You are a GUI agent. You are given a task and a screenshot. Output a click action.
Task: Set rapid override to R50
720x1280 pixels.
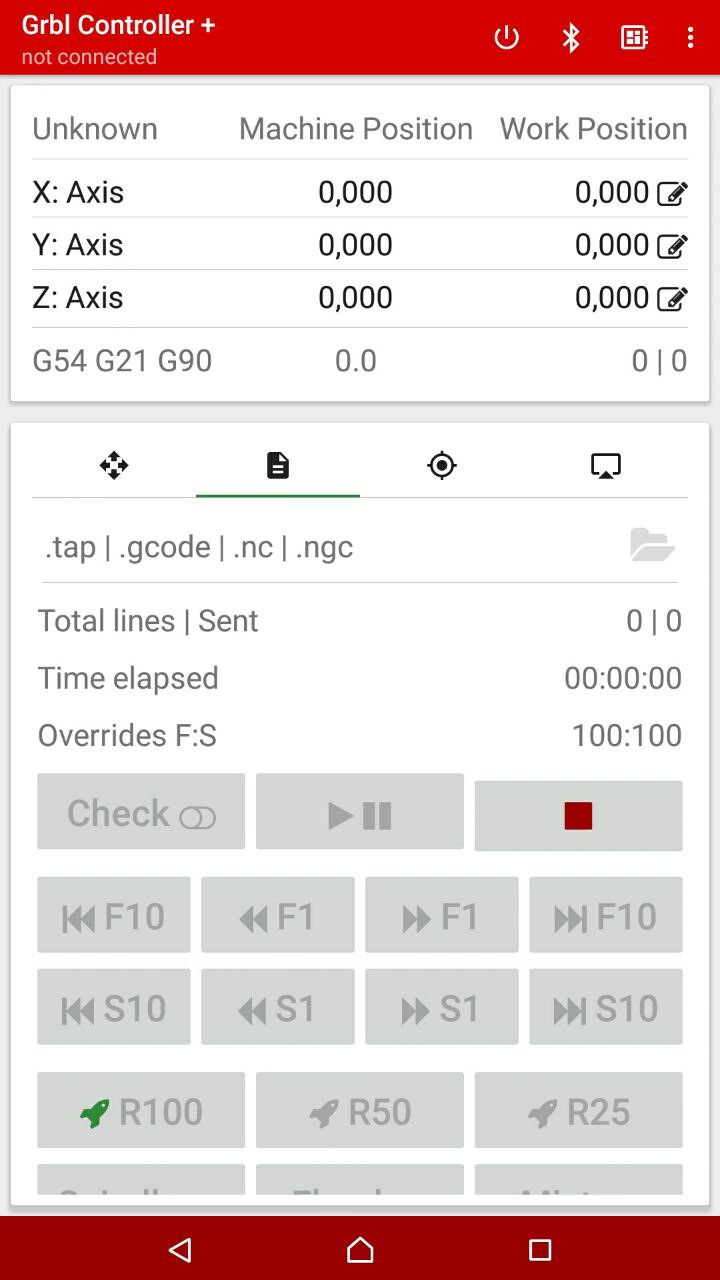(360, 1111)
